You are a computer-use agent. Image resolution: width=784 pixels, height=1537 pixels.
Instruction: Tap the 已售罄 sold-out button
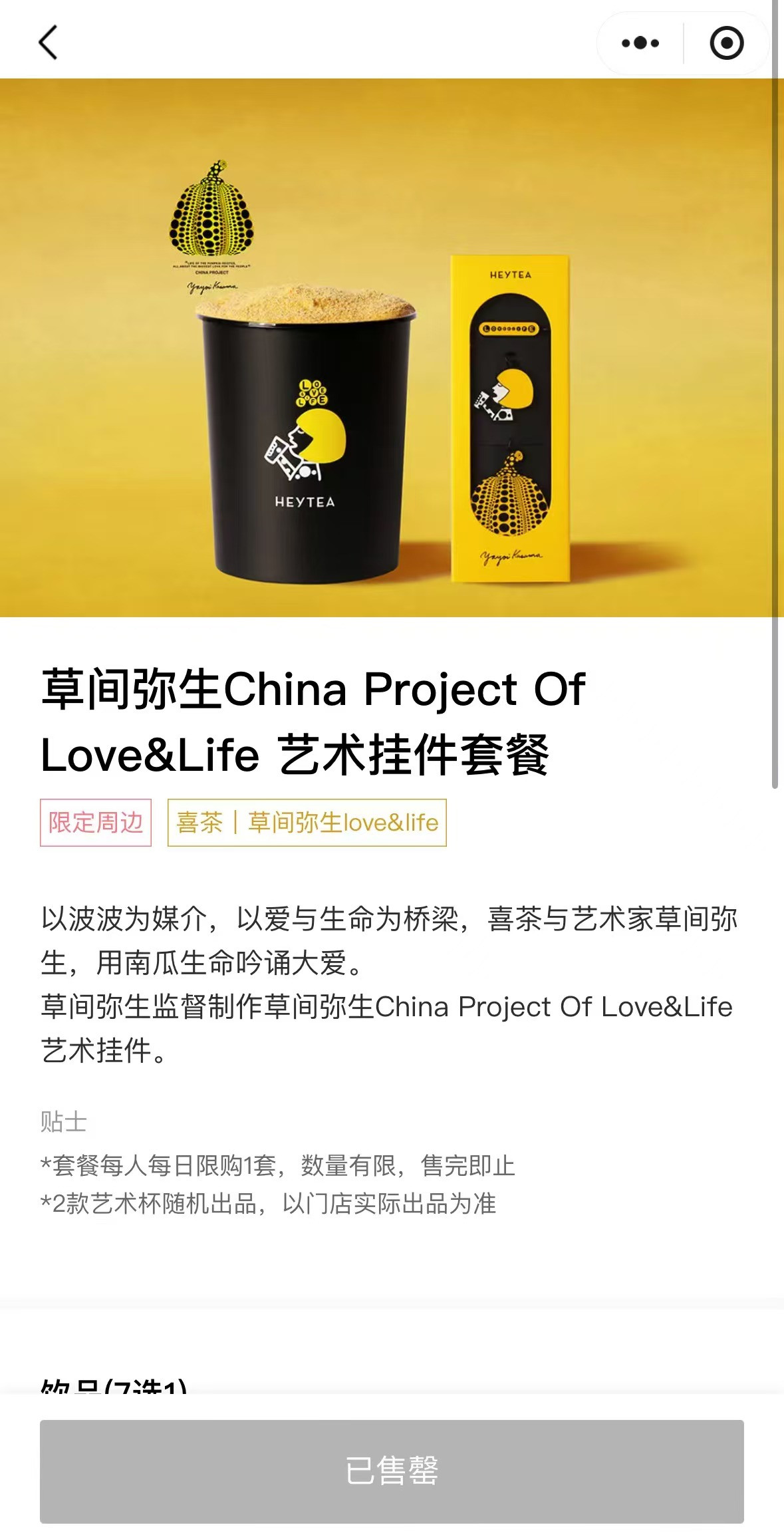pyautogui.click(x=392, y=1470)
